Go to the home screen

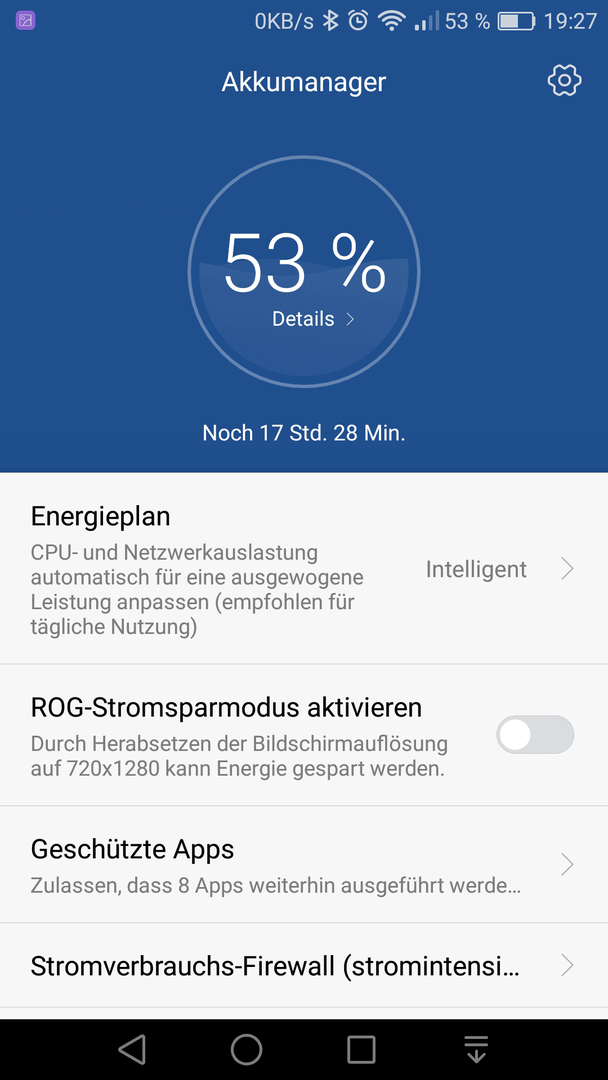247,1050
